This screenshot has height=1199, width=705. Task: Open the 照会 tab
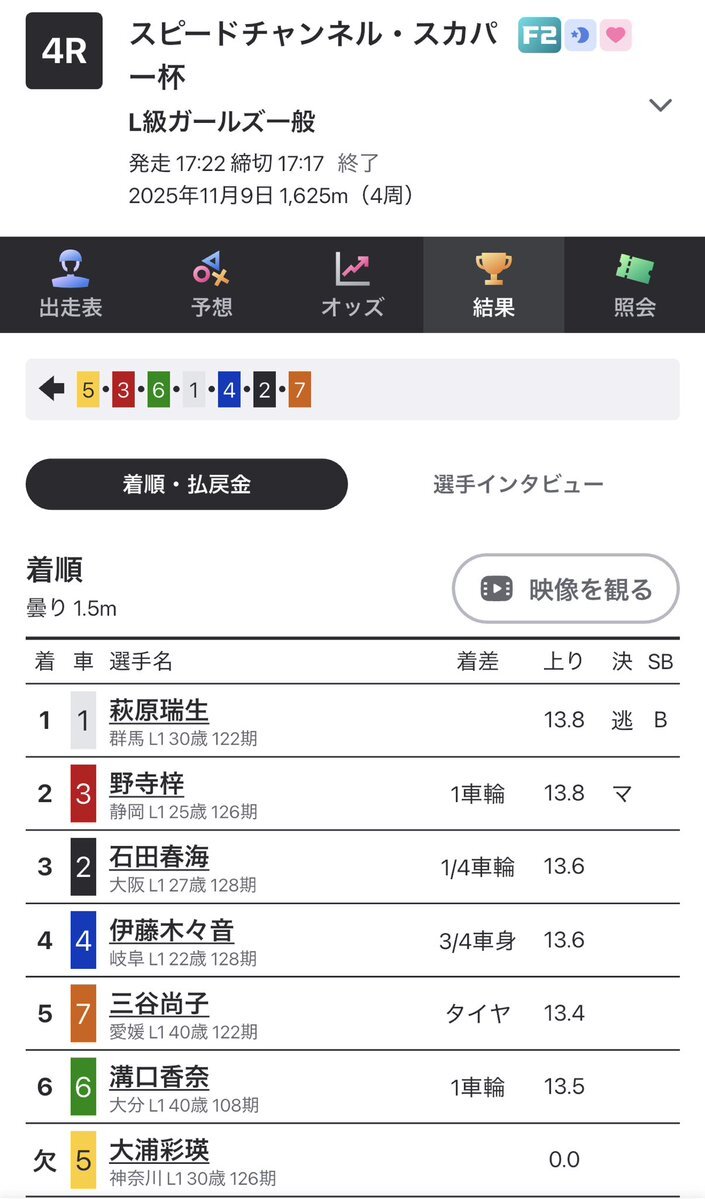[x=635, y=284]
